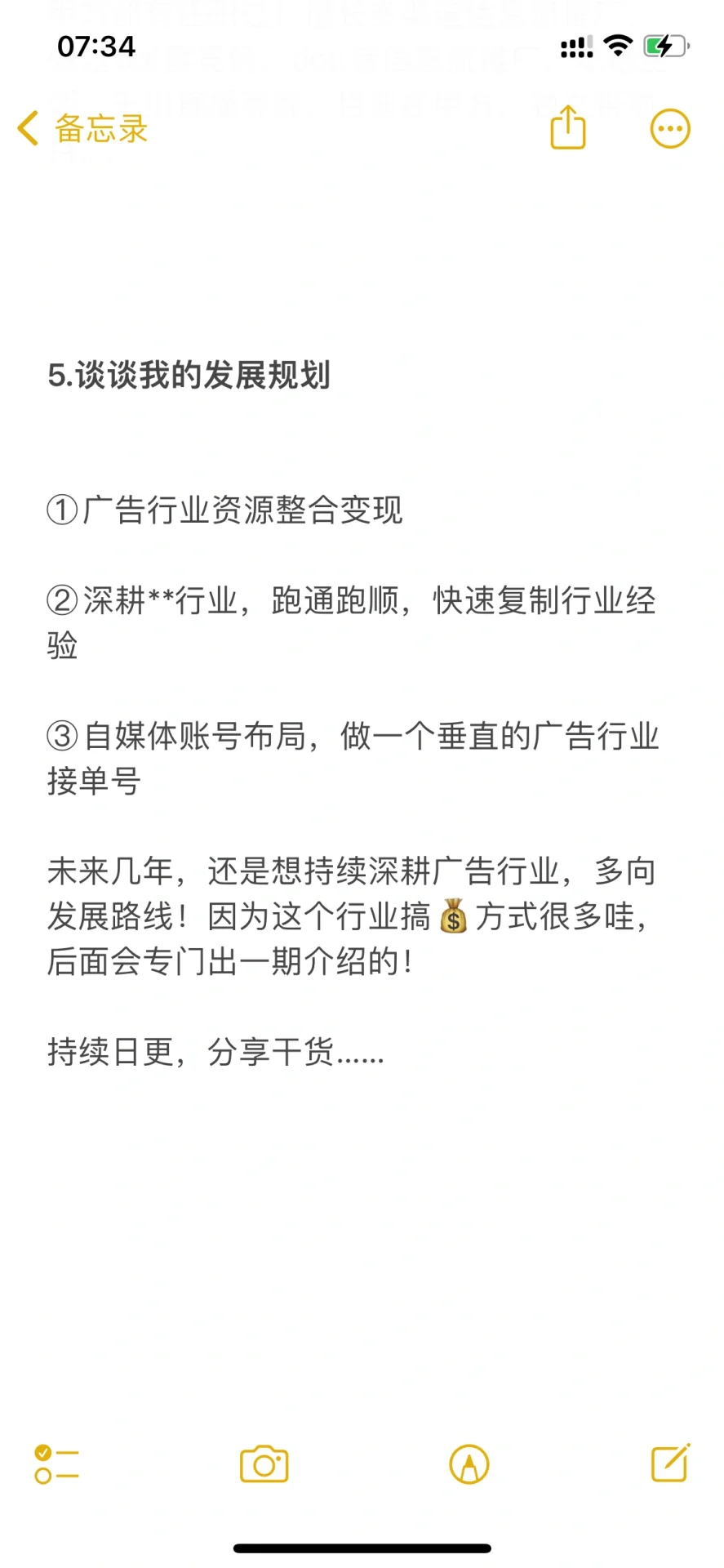Add a checklist to the note

[x=56, y=1463]
